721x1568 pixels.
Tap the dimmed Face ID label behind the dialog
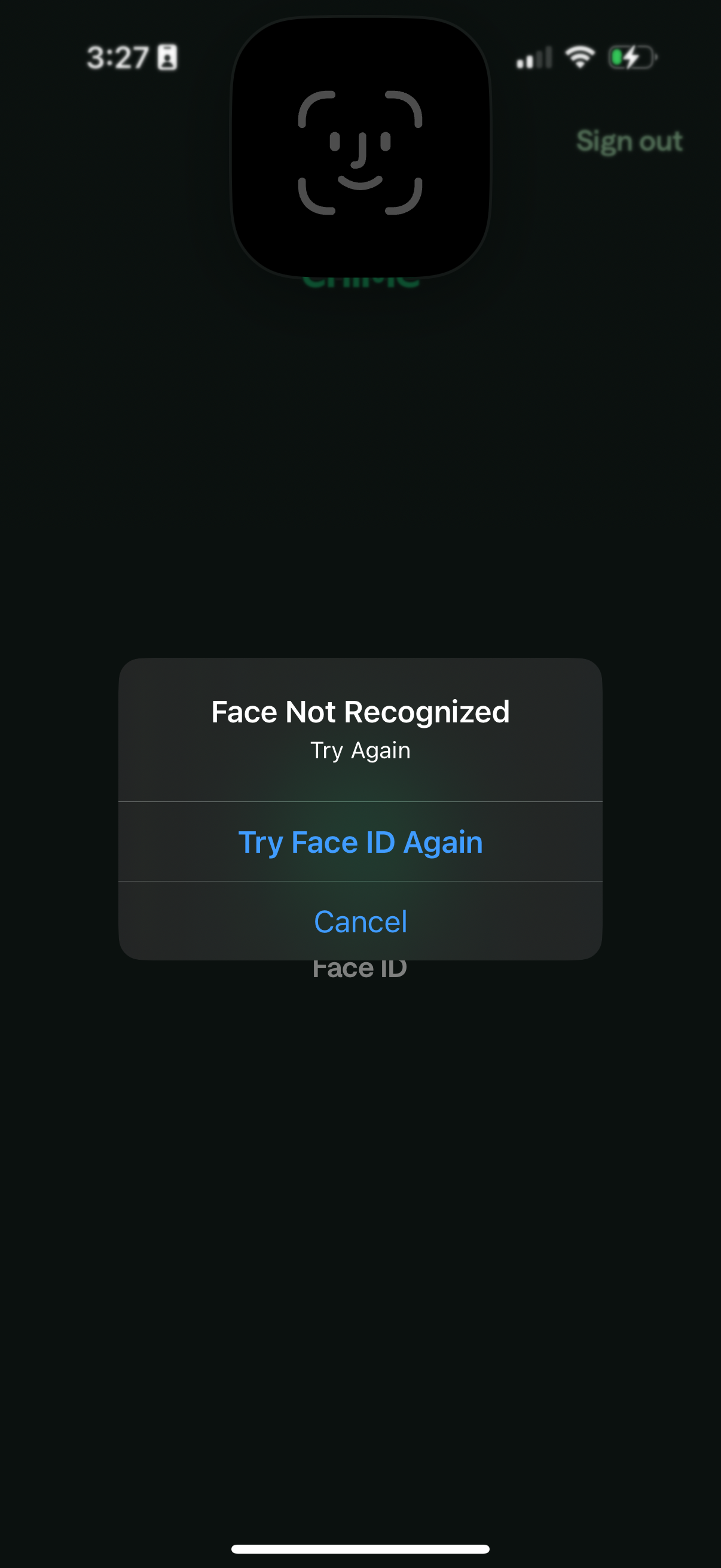tap(360, 966)
